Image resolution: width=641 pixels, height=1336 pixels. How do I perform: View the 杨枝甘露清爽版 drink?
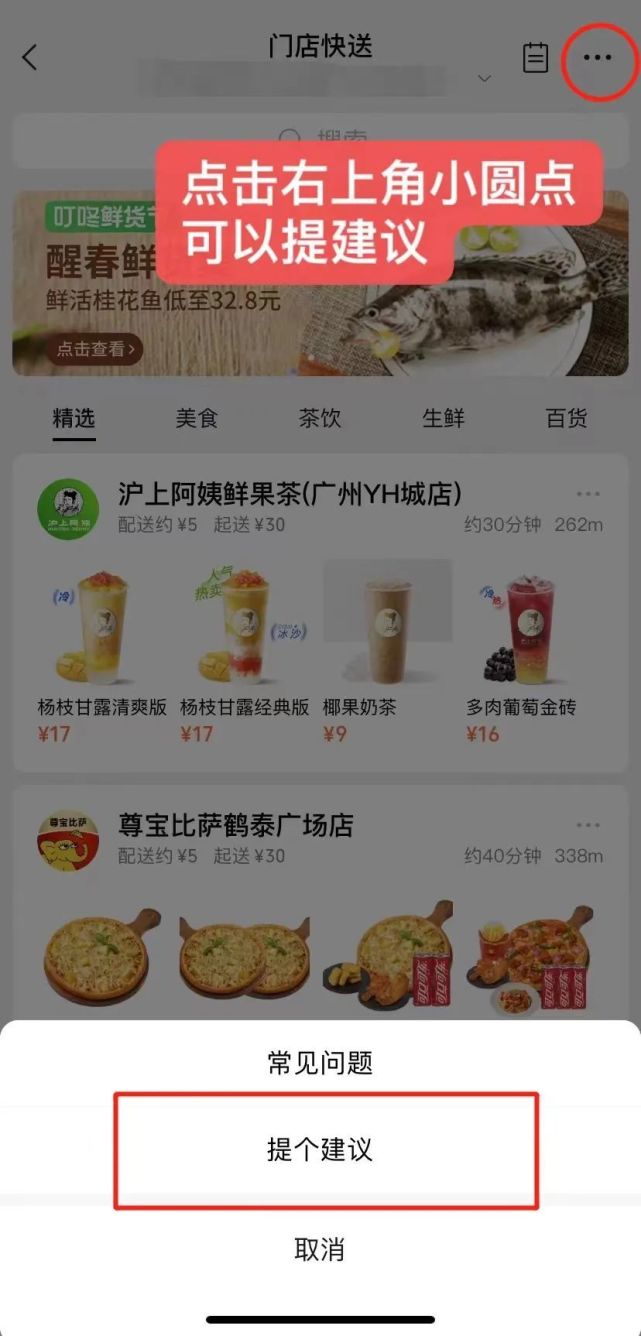pyautogui.click(x=102, y=650)
